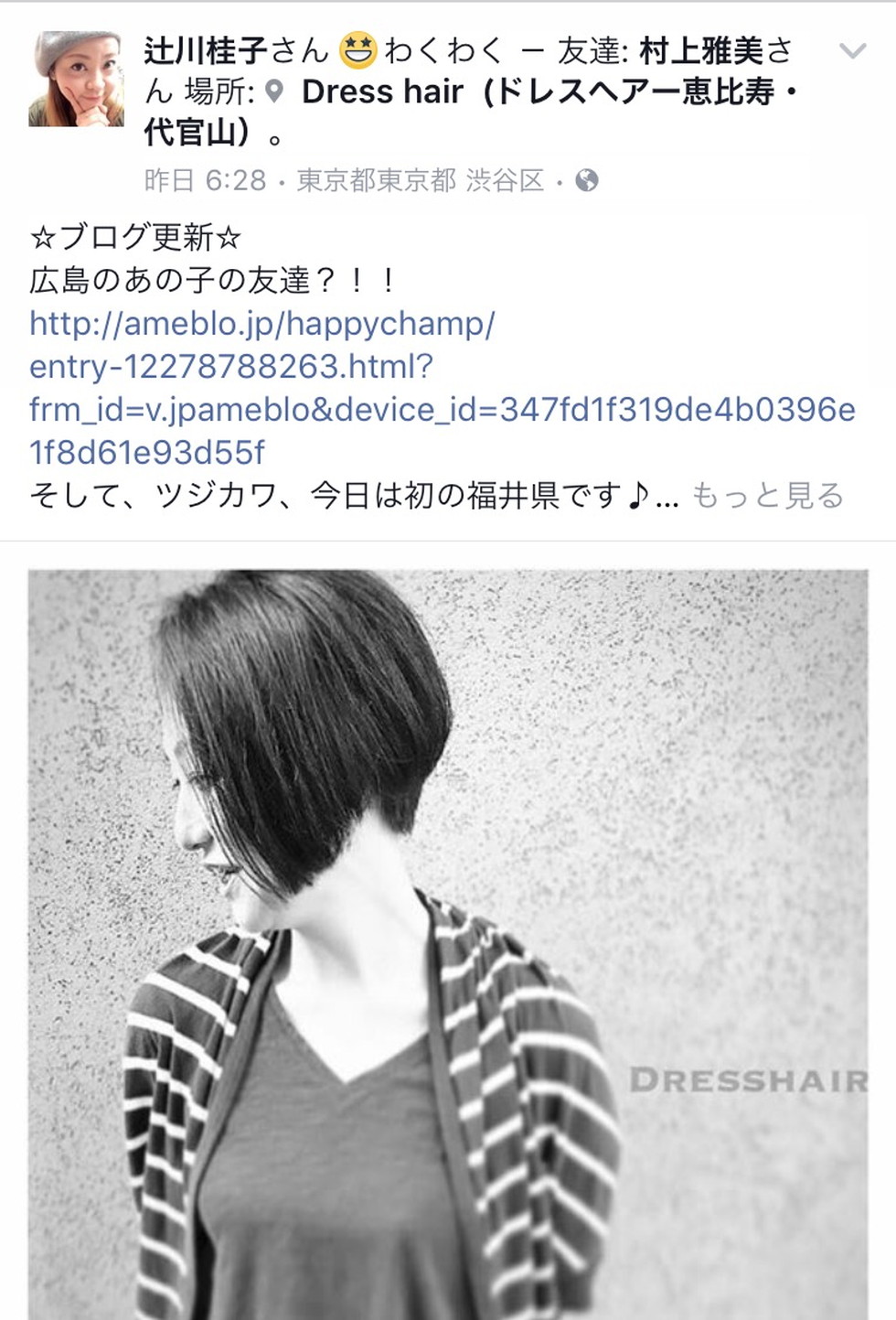This screenshot has width=896, height=1320.
Task: Open the post options chevron menu
Action: [x=852, y=51]
